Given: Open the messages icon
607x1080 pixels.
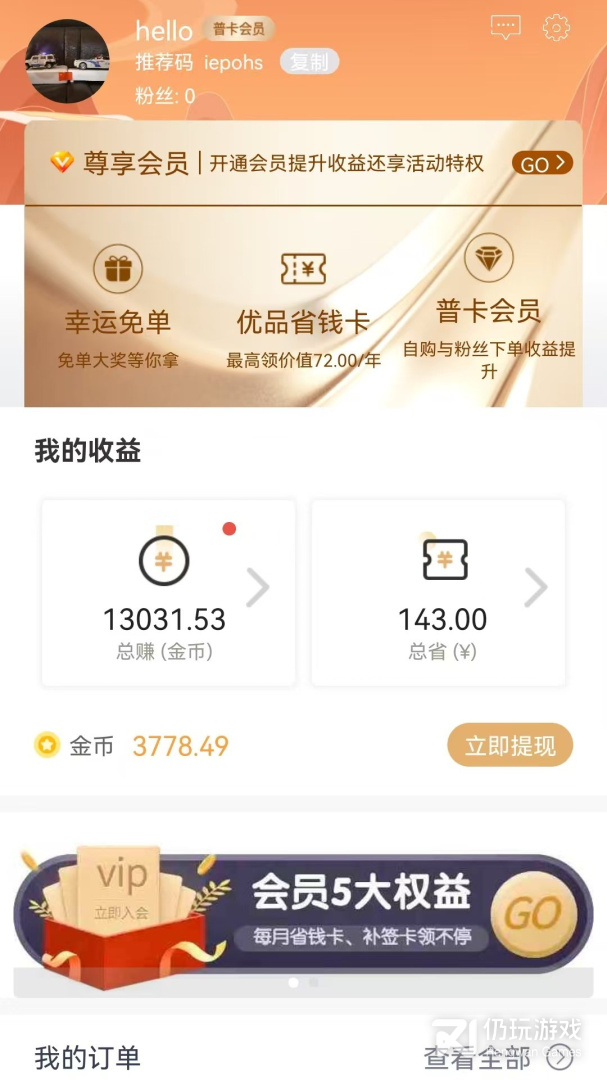Looking at the screenshot, I should tap(505, 28).
